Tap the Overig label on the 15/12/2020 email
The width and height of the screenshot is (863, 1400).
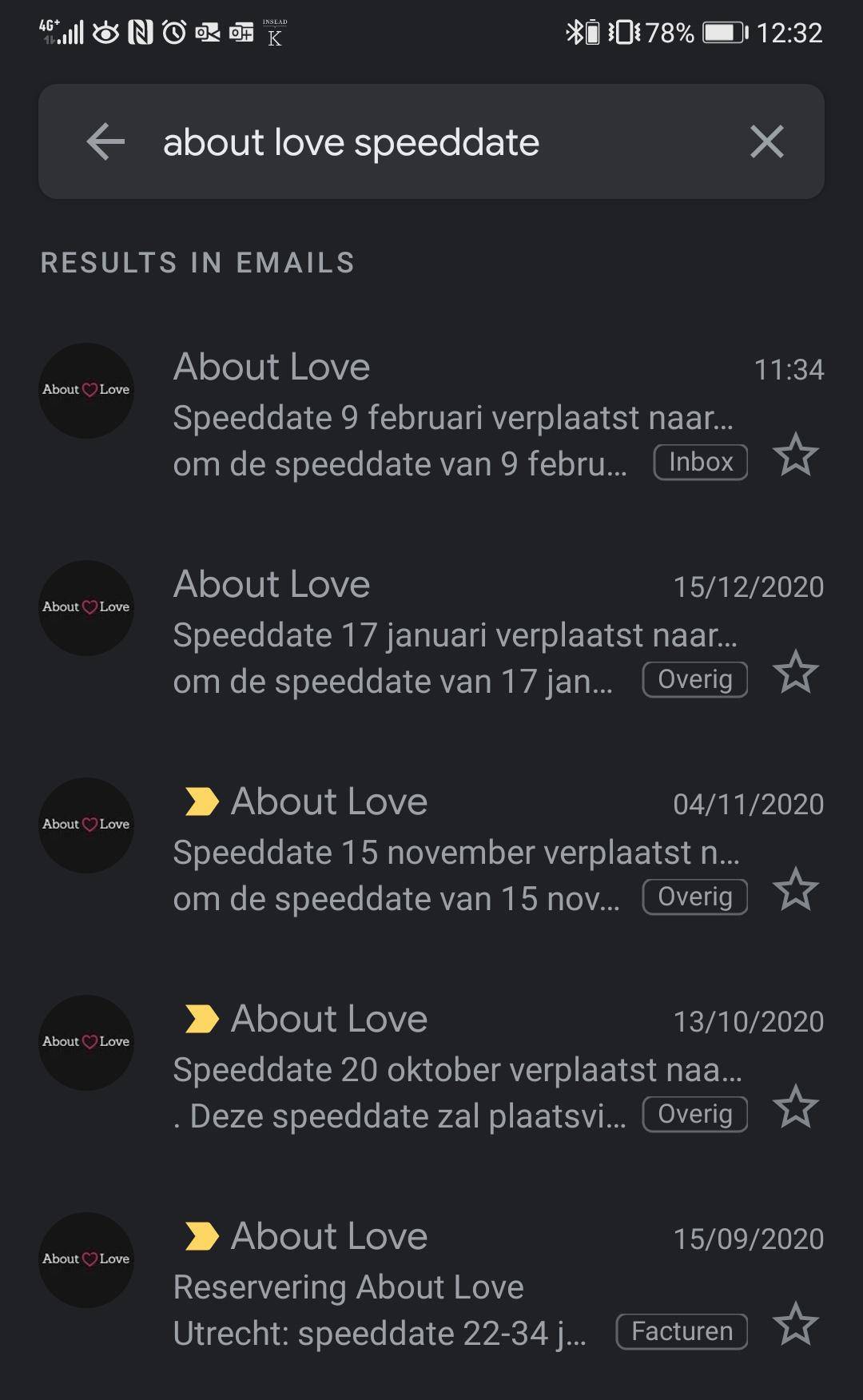(694, 679)
